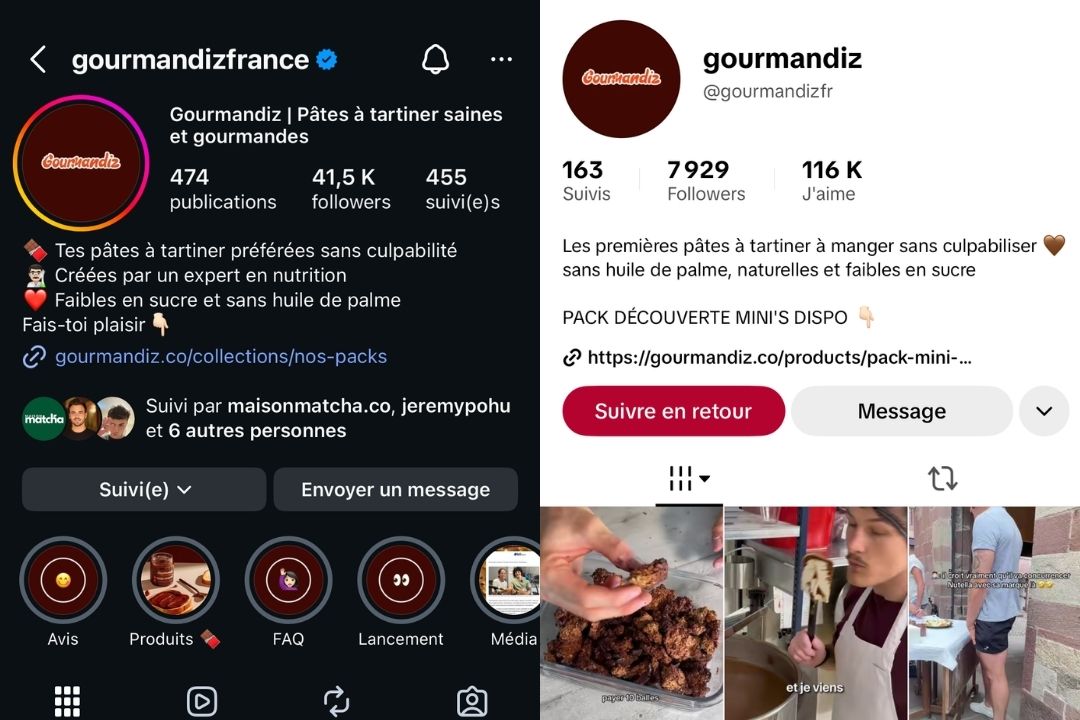Expand the chevron next to Message
The width and height of the screenshot is (1080, 720).
pyautogui.click(x=1044, y=411)
